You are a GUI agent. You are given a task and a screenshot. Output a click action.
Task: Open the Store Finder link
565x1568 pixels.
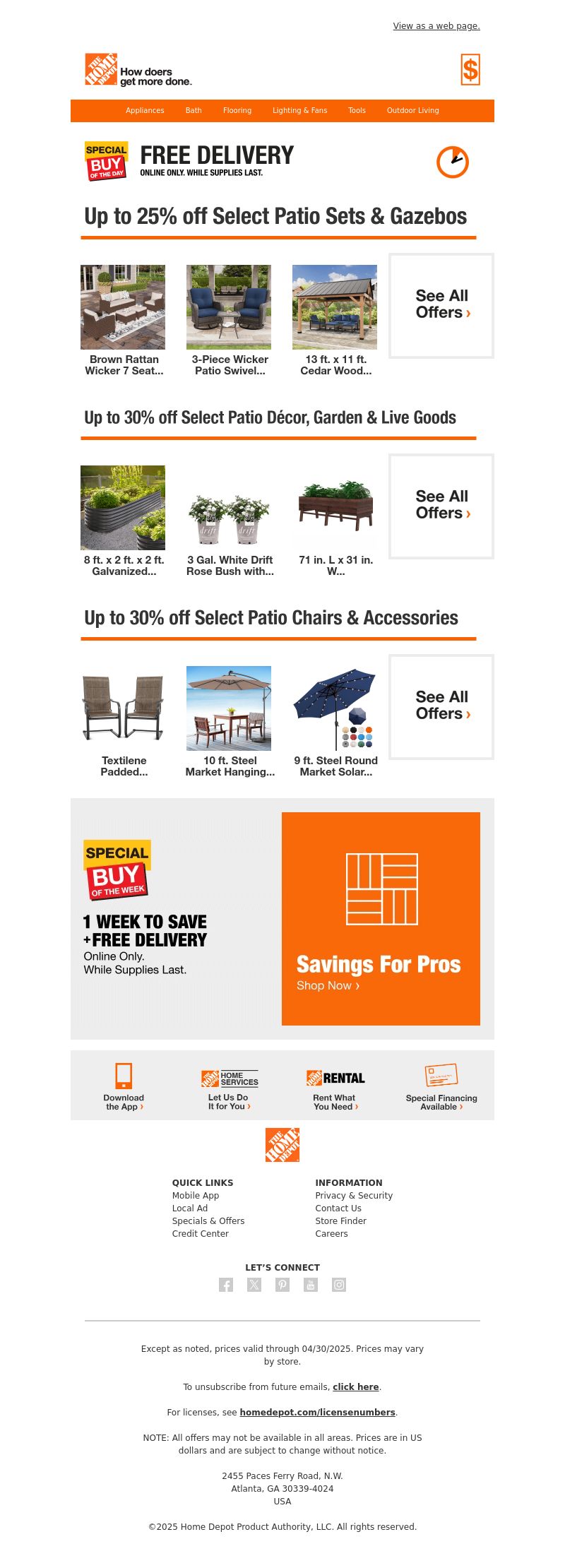pos(340,1221)
